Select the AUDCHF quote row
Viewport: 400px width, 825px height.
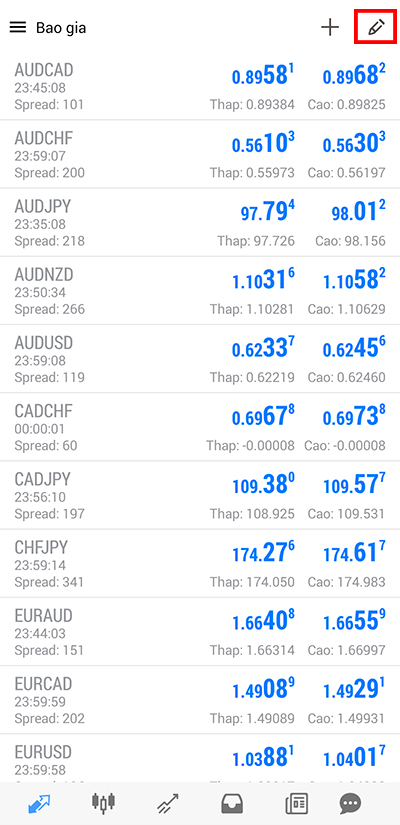point(200,154)
